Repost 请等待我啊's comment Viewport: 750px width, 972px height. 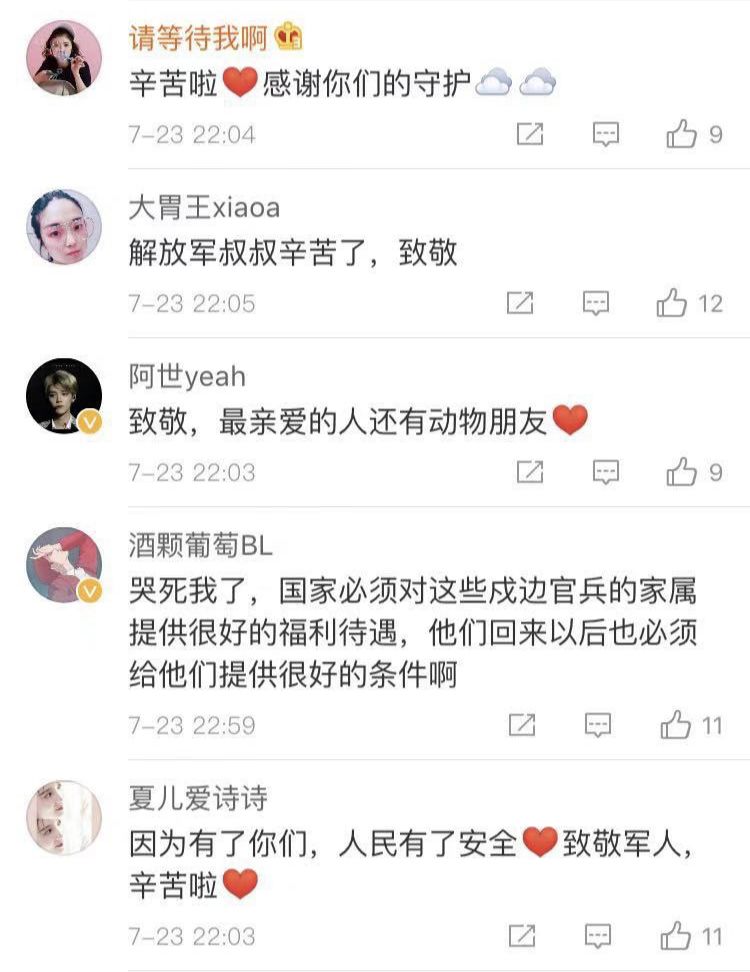coord(529,134)
